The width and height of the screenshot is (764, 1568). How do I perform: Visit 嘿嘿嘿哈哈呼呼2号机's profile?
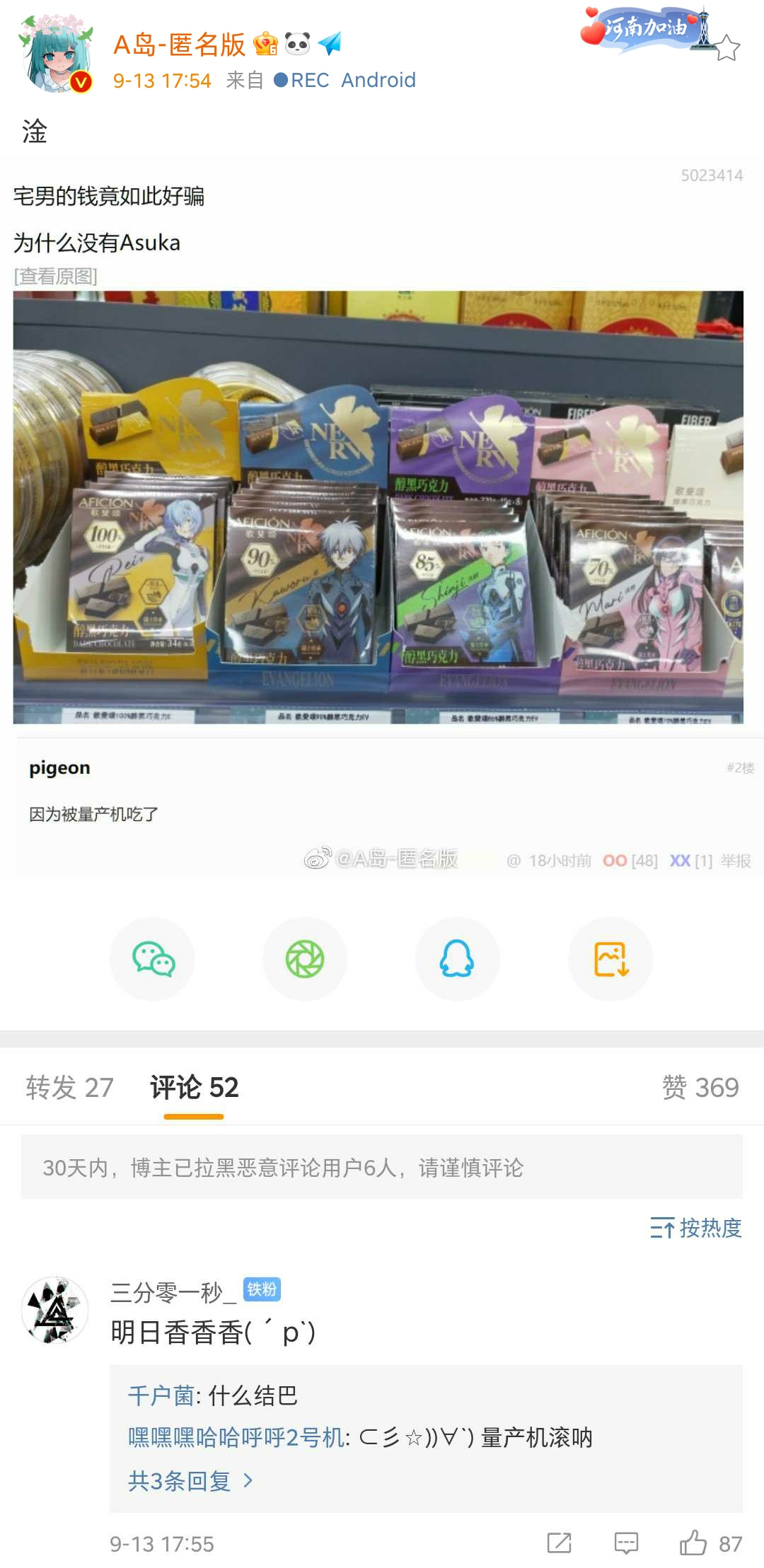tap(236, 1438)
